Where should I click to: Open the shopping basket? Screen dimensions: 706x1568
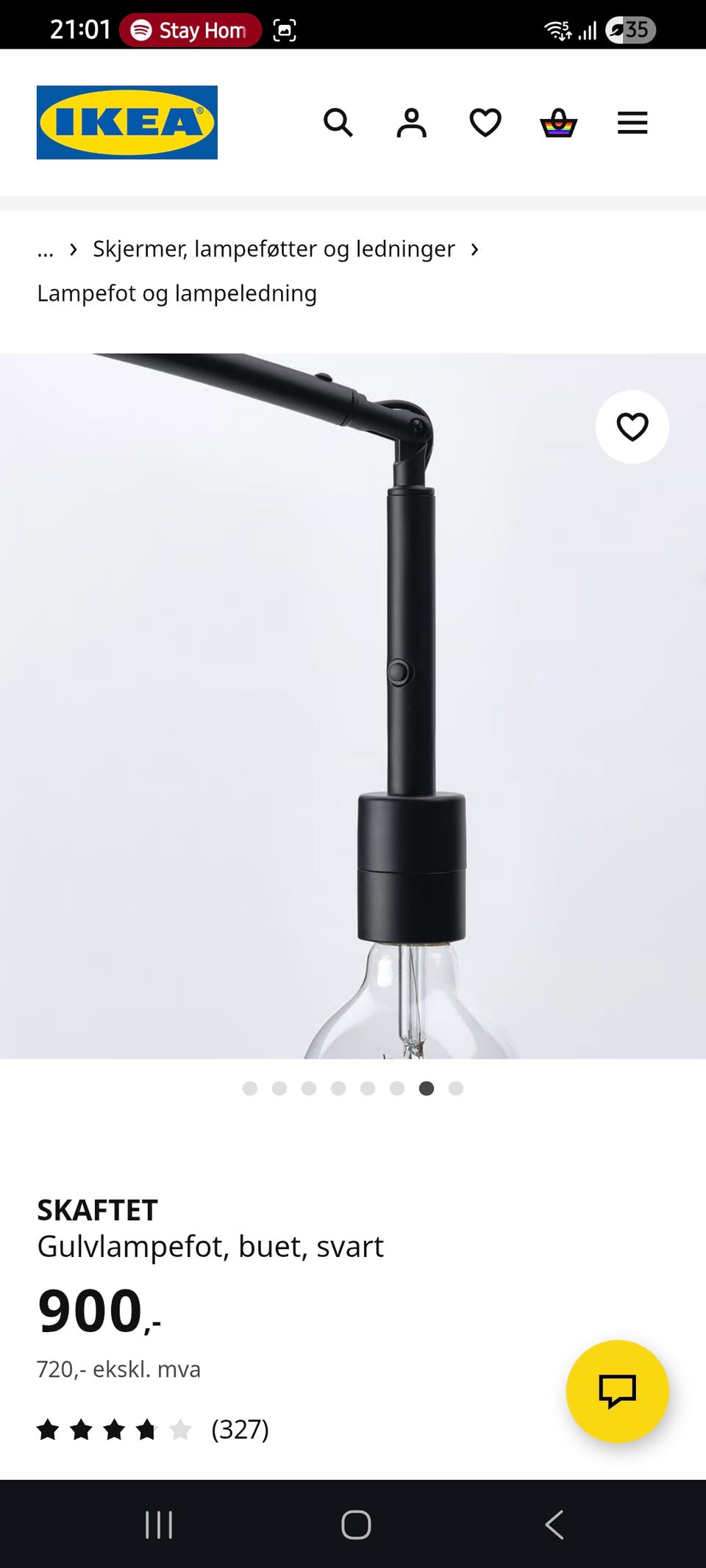click(x=558, y=123)
